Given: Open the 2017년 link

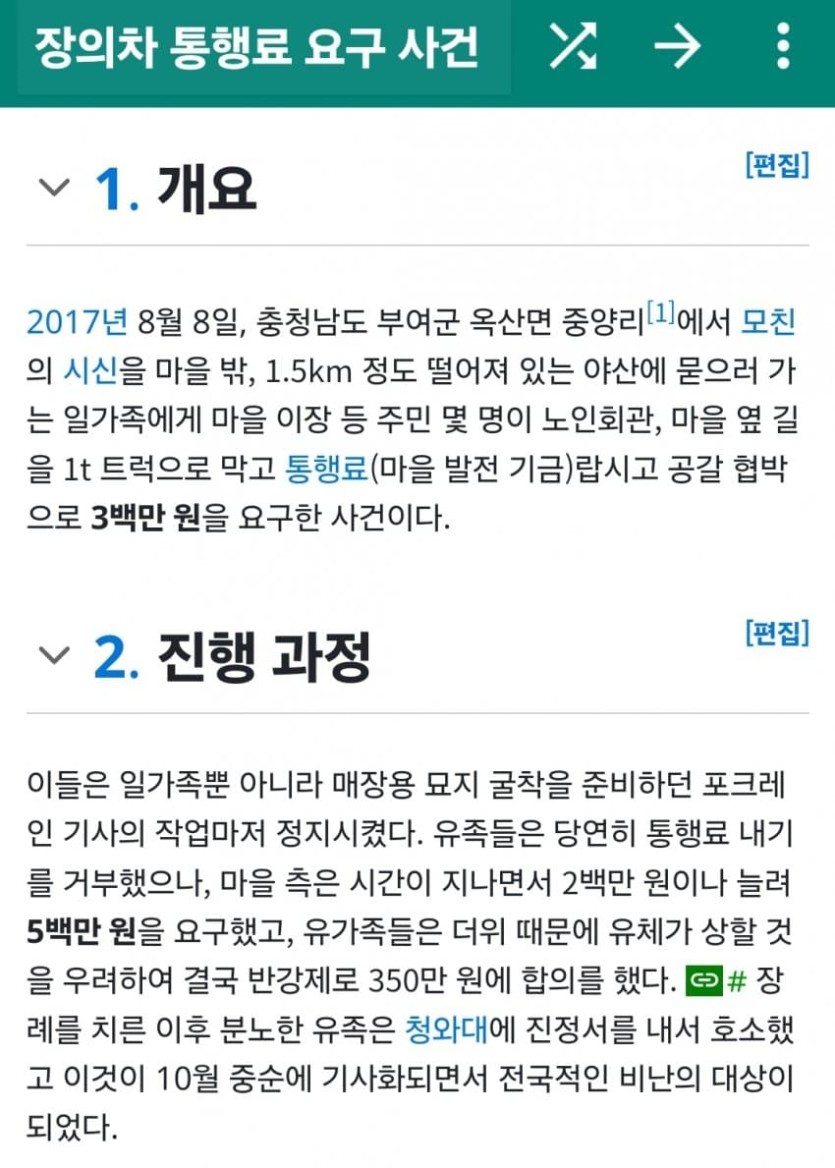Looking at the screenshot, I should (77, 322).
